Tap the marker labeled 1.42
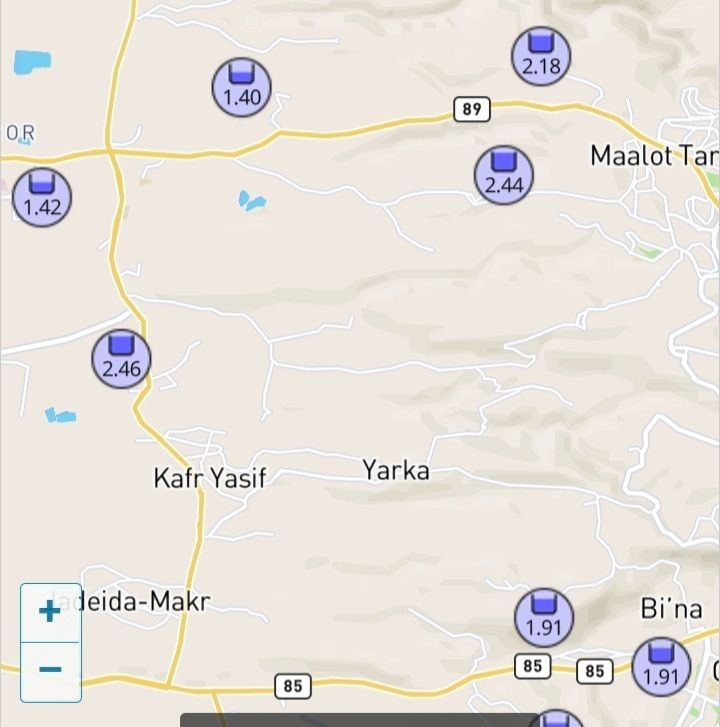Viewport: 720px width, 727px height. pyautogui.click(x=42, y=197)
